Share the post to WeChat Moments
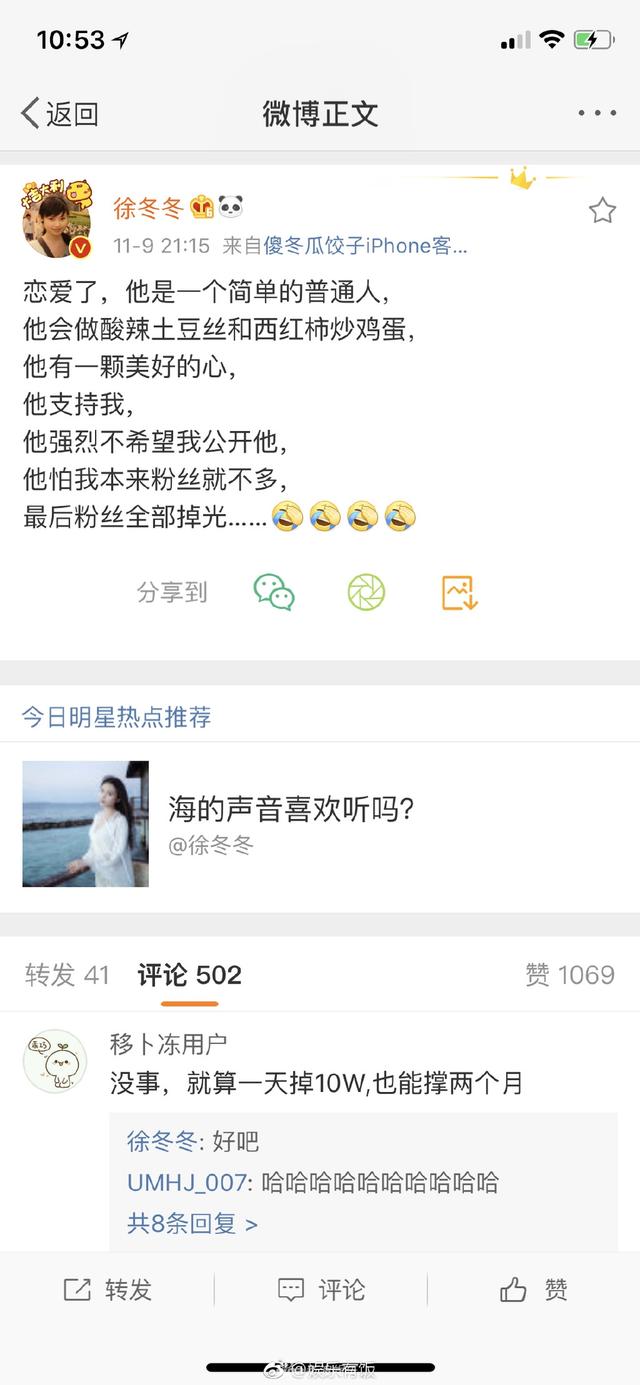Viewport: 640px width, 1385px height. 366,593
